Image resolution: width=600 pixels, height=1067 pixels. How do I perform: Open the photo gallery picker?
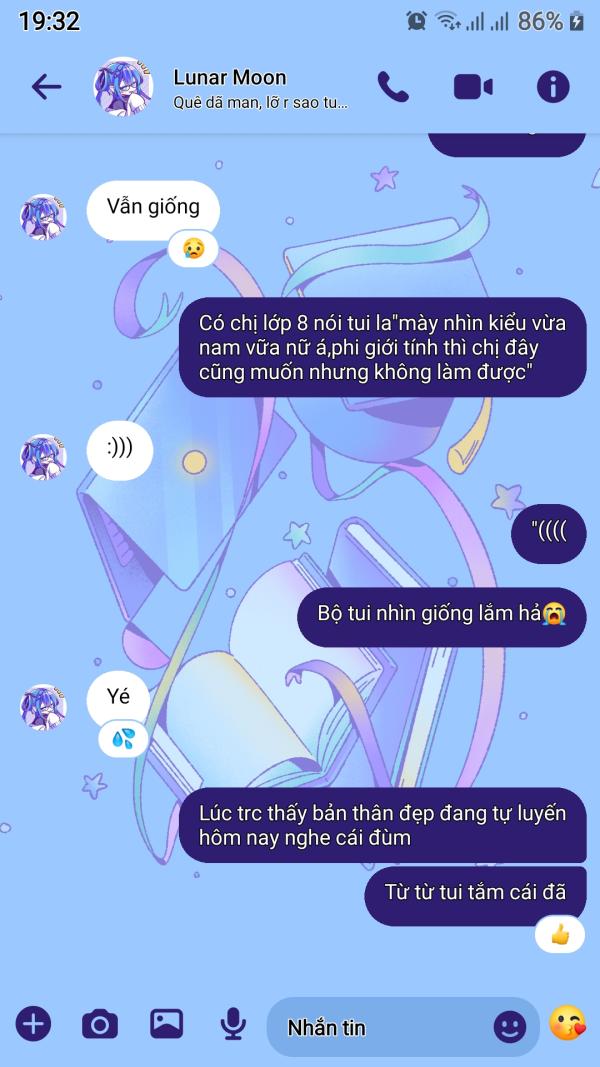(x=167, y=1023)
